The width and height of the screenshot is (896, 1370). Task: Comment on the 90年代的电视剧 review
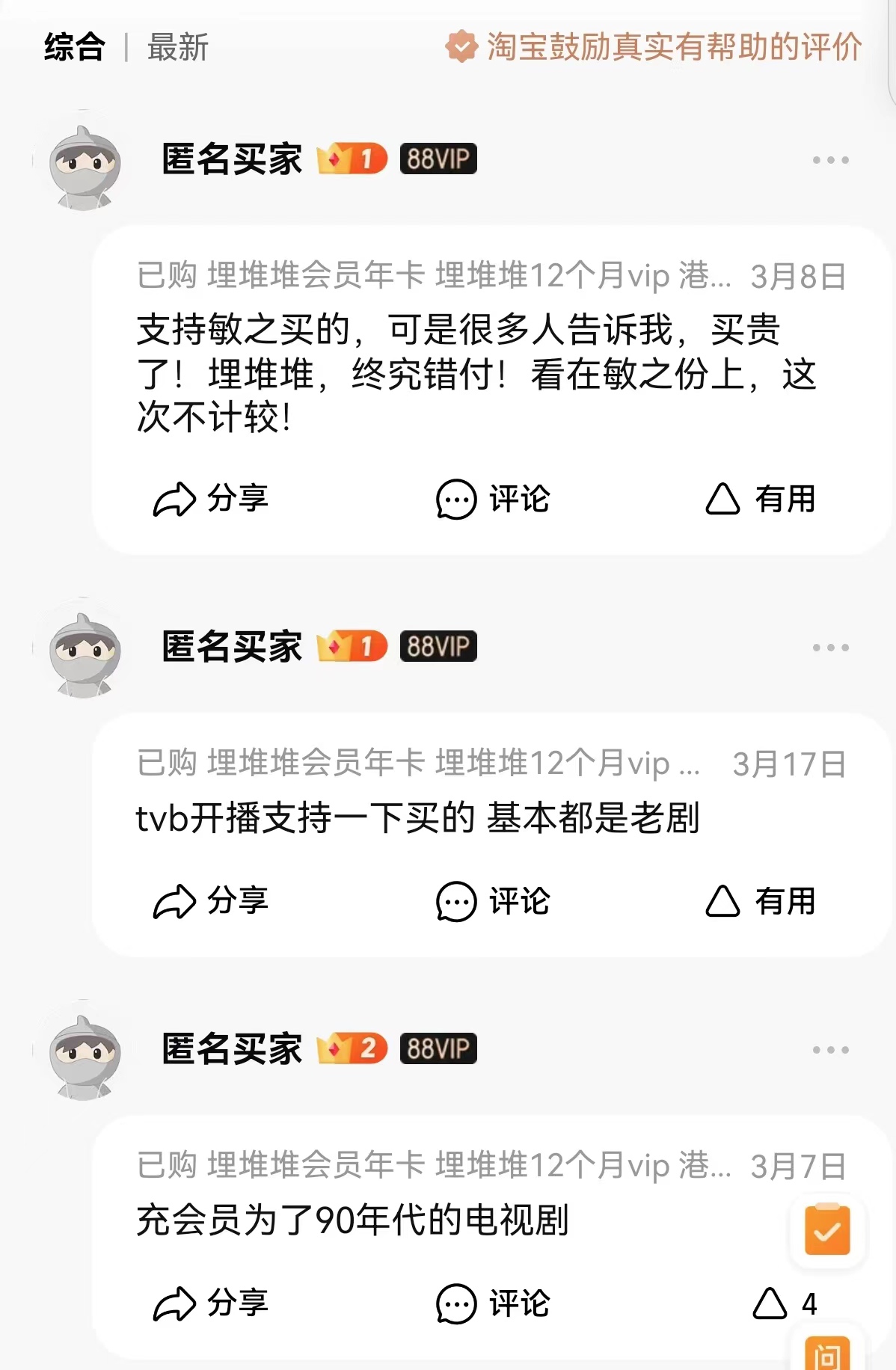(493, 1303)
